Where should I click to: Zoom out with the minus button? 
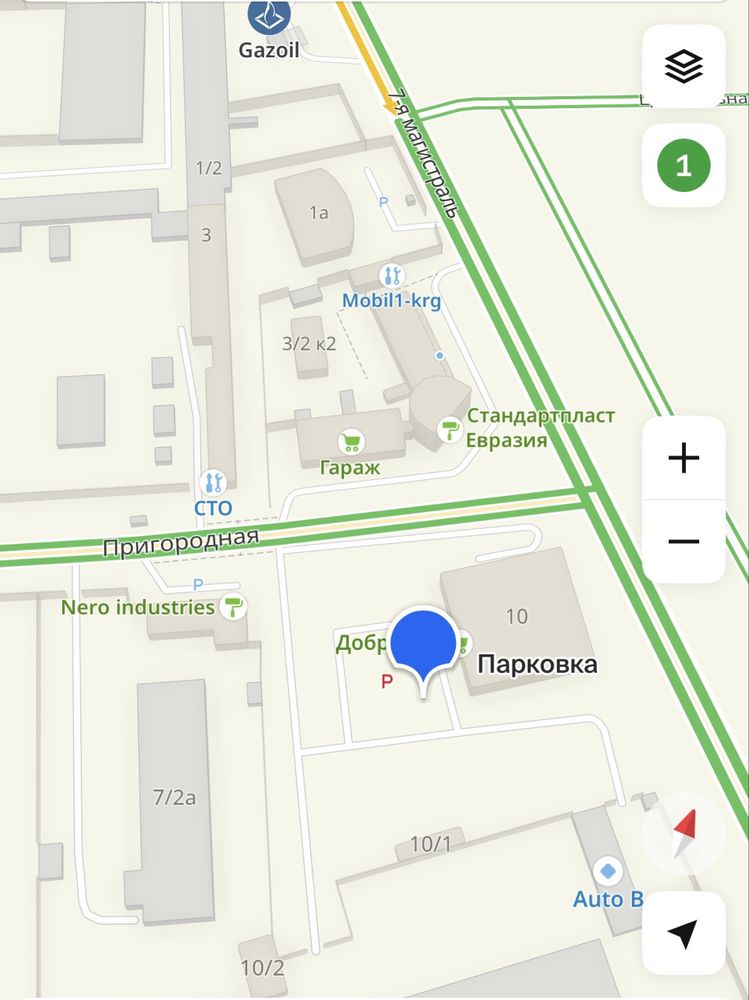click(684, 541)
